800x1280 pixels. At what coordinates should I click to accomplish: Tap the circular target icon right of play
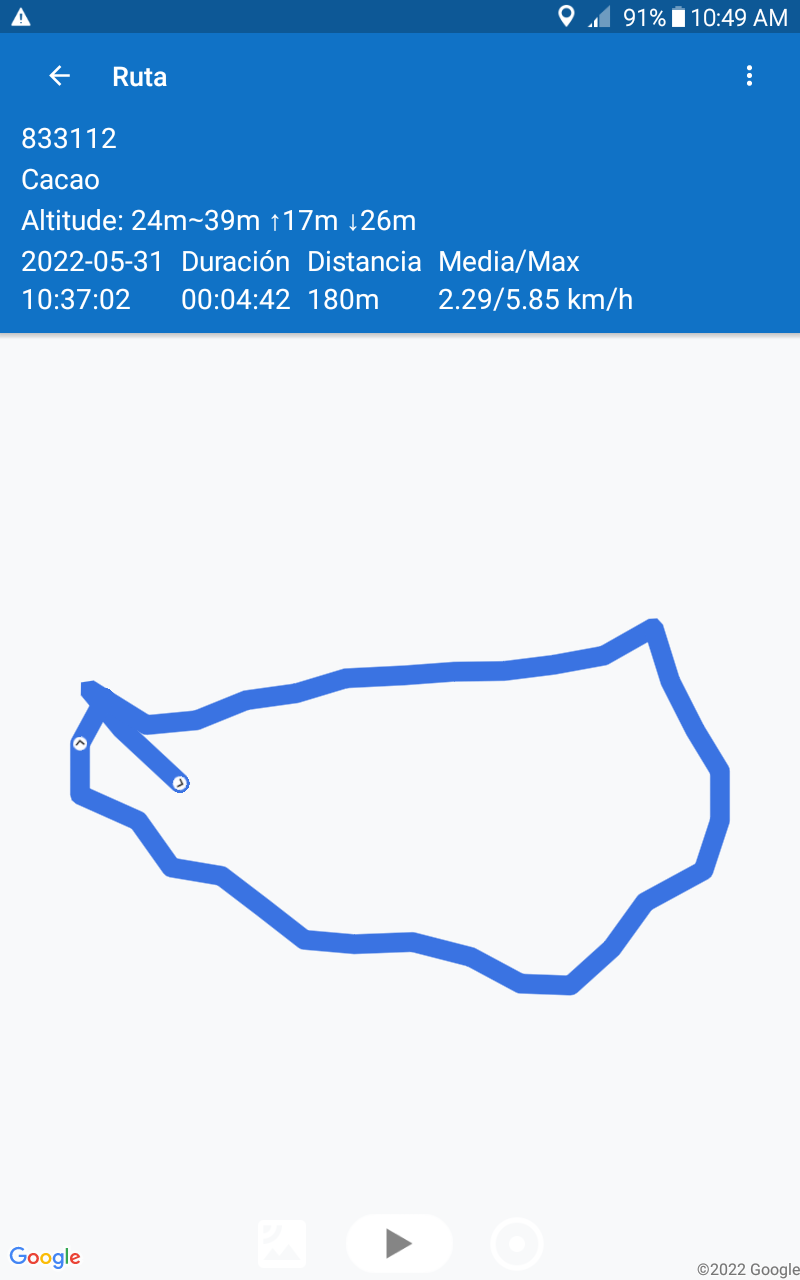coord(517,1244)
